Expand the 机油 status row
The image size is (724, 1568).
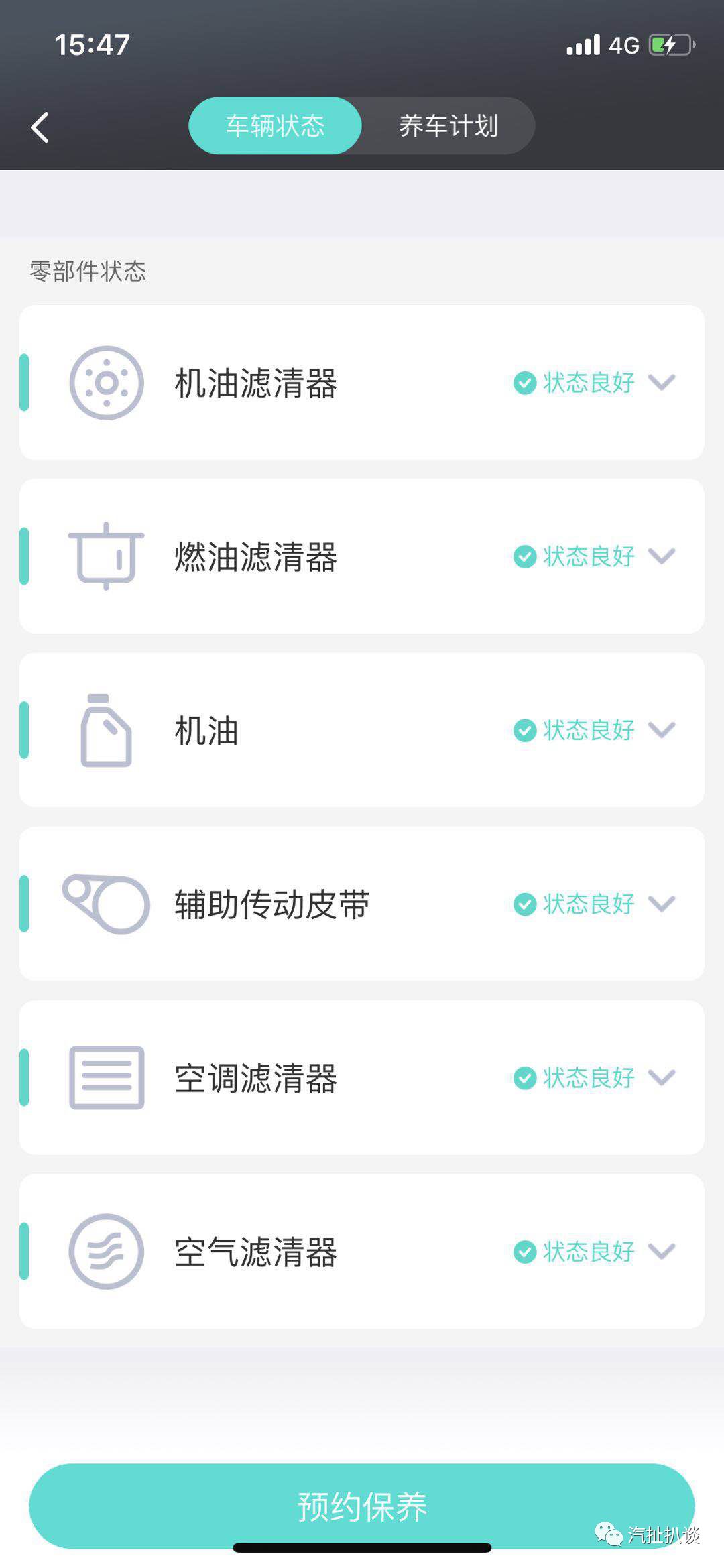tap(362, 729)
